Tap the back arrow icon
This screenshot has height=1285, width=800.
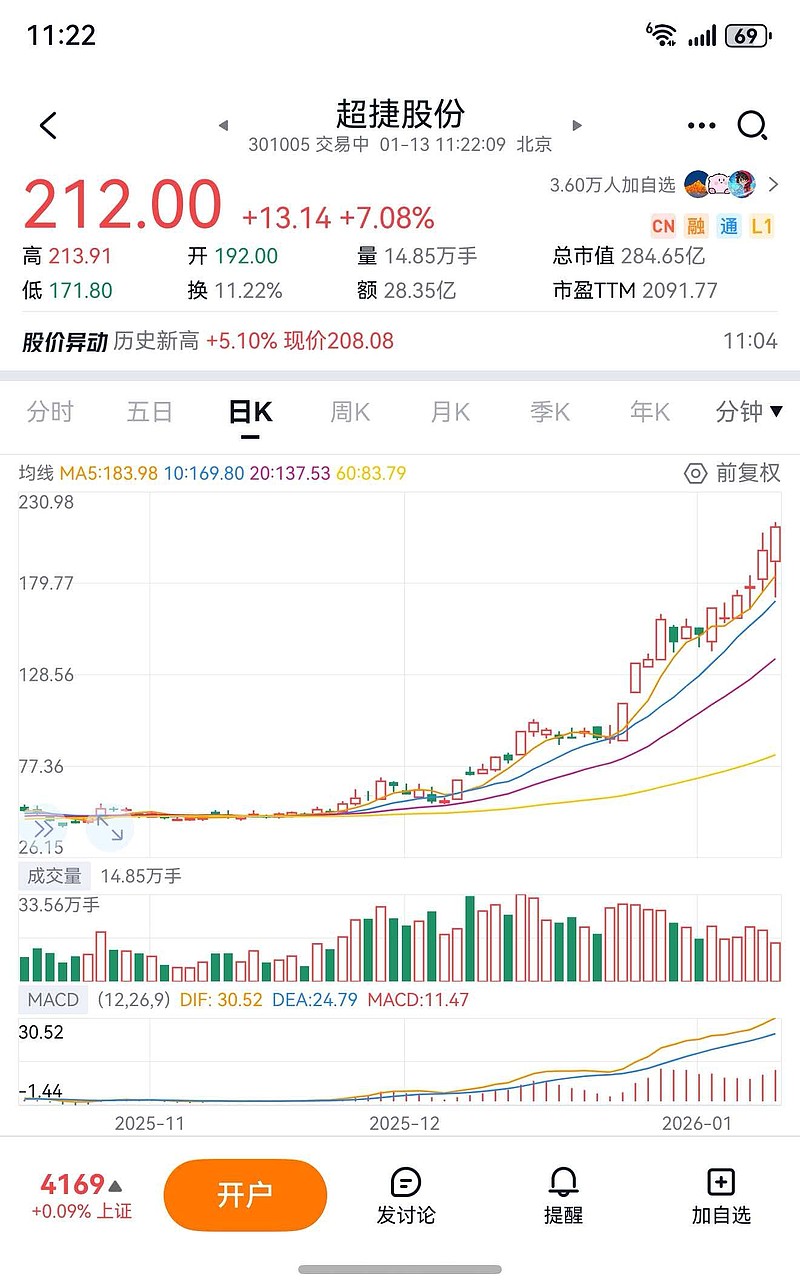(x=47, y=126)
